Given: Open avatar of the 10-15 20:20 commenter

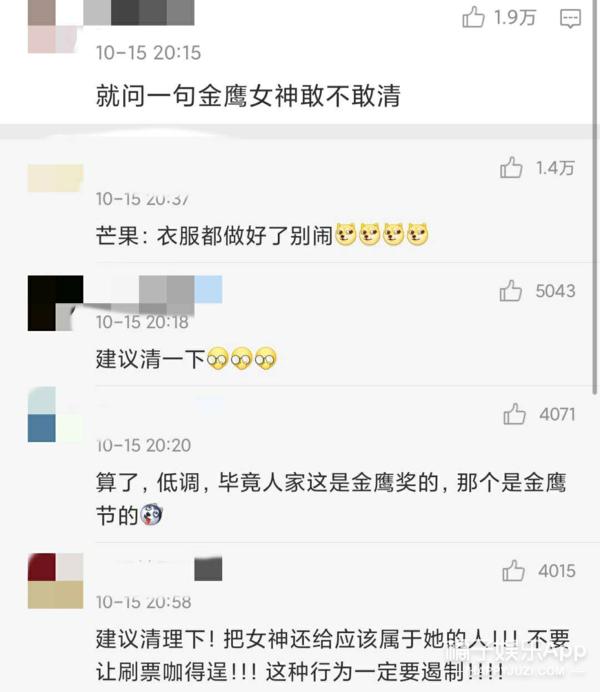Looking at the screenshot, I should click(55, 414).
